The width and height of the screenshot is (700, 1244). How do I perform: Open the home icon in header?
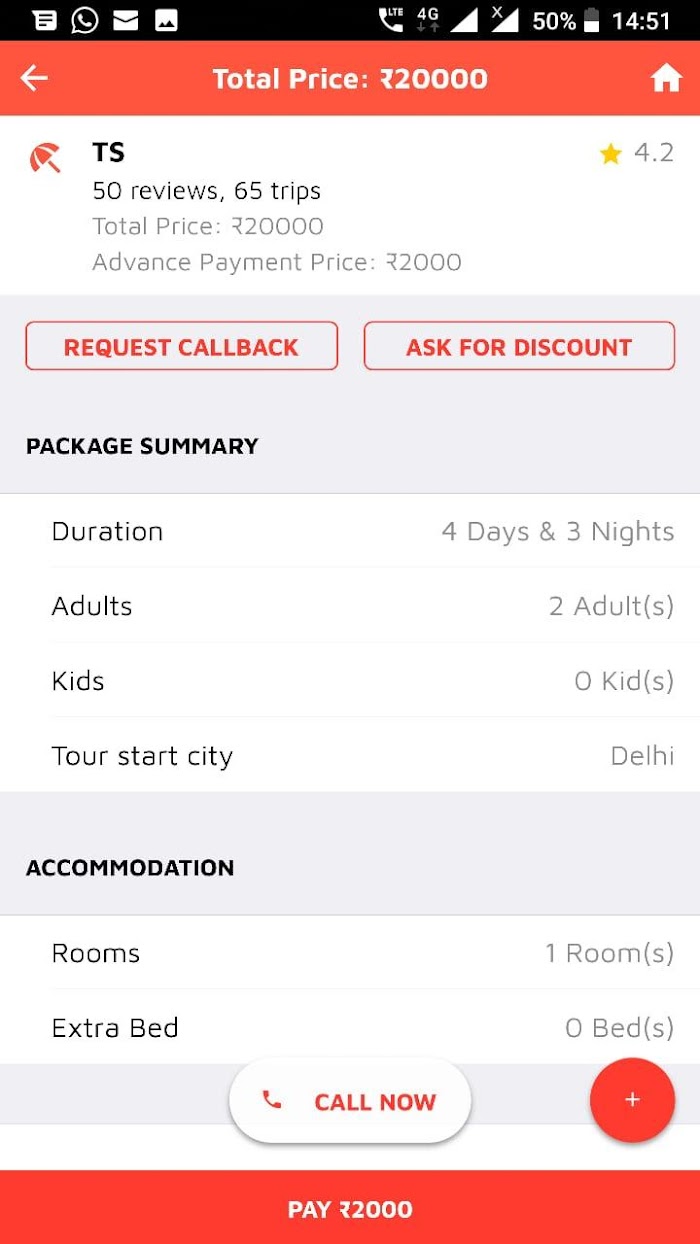click(x=666, y=78)
